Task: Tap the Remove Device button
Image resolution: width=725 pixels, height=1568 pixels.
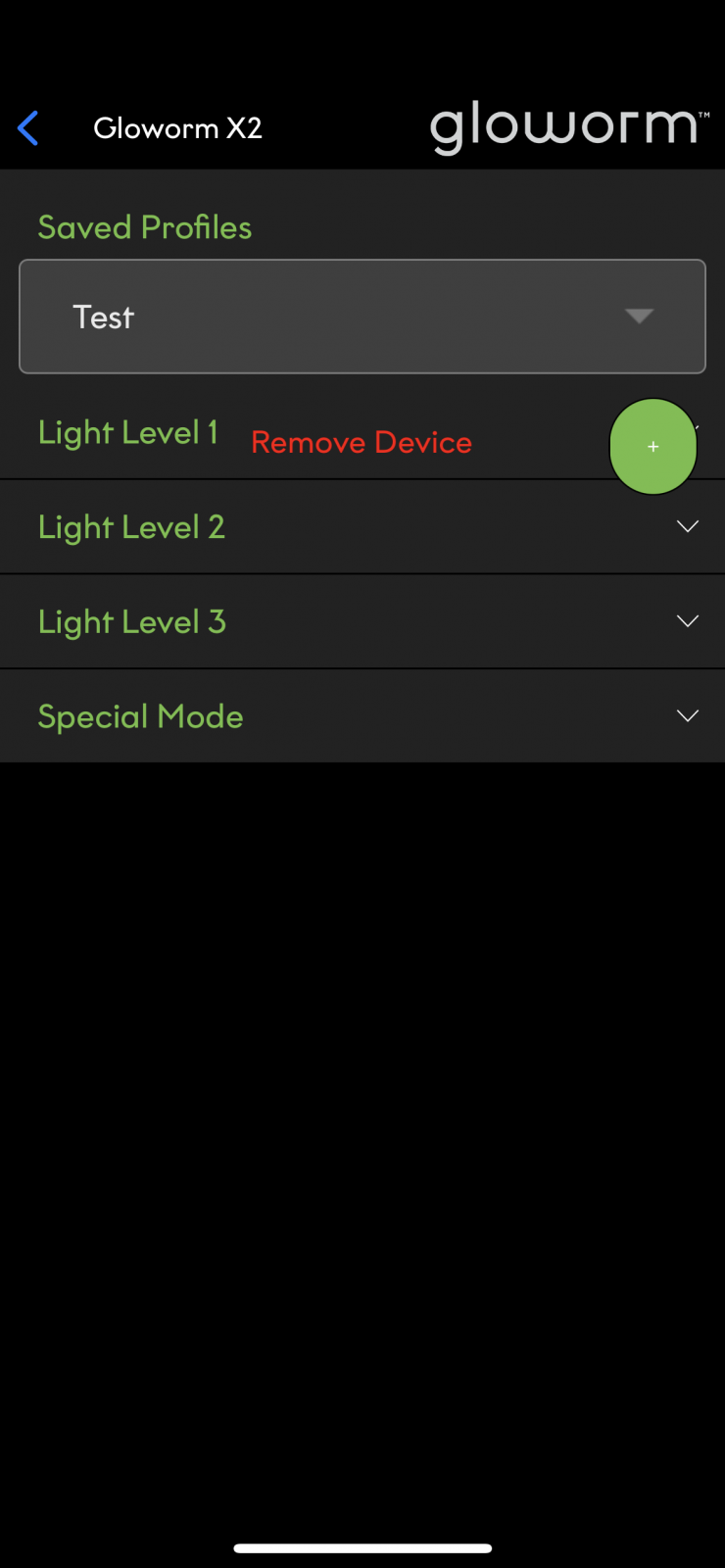Action: 362,443
